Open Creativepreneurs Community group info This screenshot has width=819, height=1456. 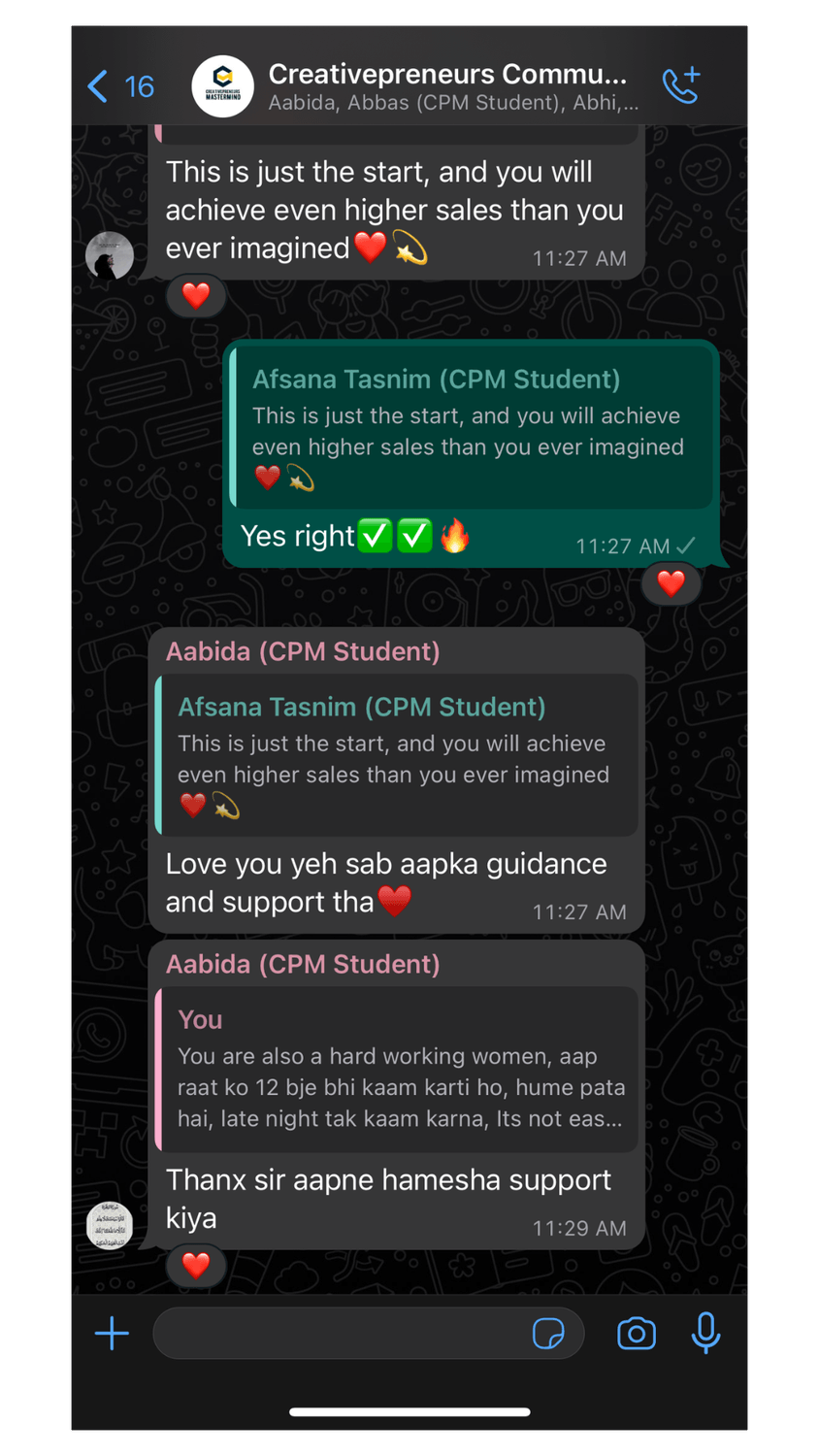446,86
